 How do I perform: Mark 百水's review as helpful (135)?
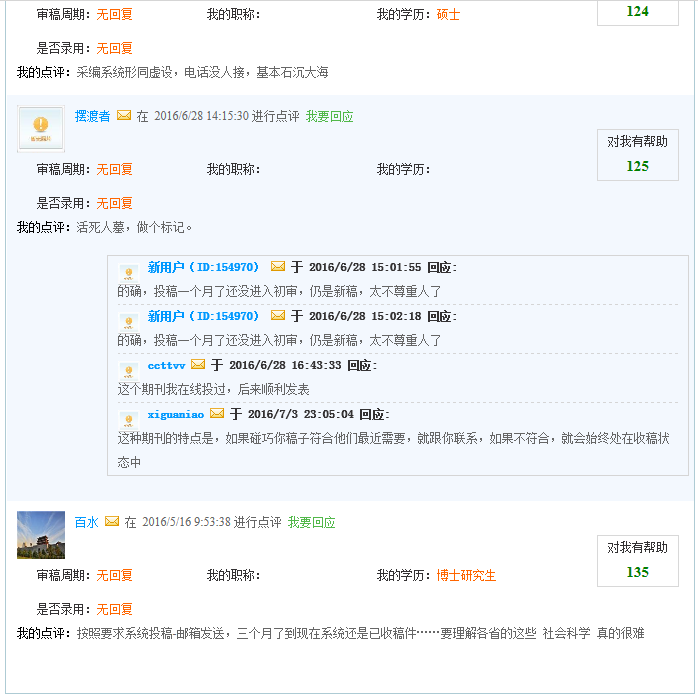click(x=637, y=561)
